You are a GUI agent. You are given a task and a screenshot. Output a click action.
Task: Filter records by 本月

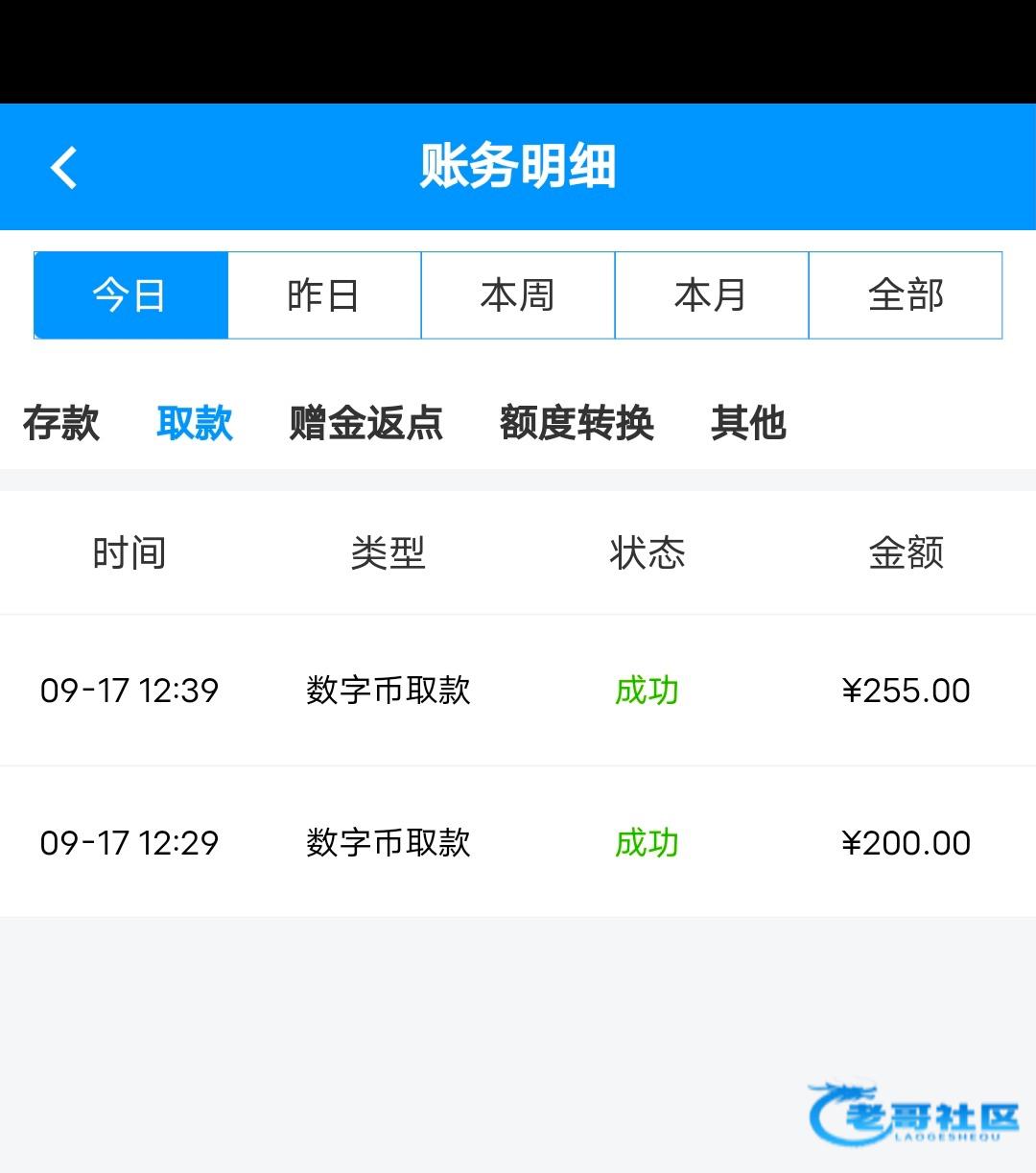[x=712, y=295]
